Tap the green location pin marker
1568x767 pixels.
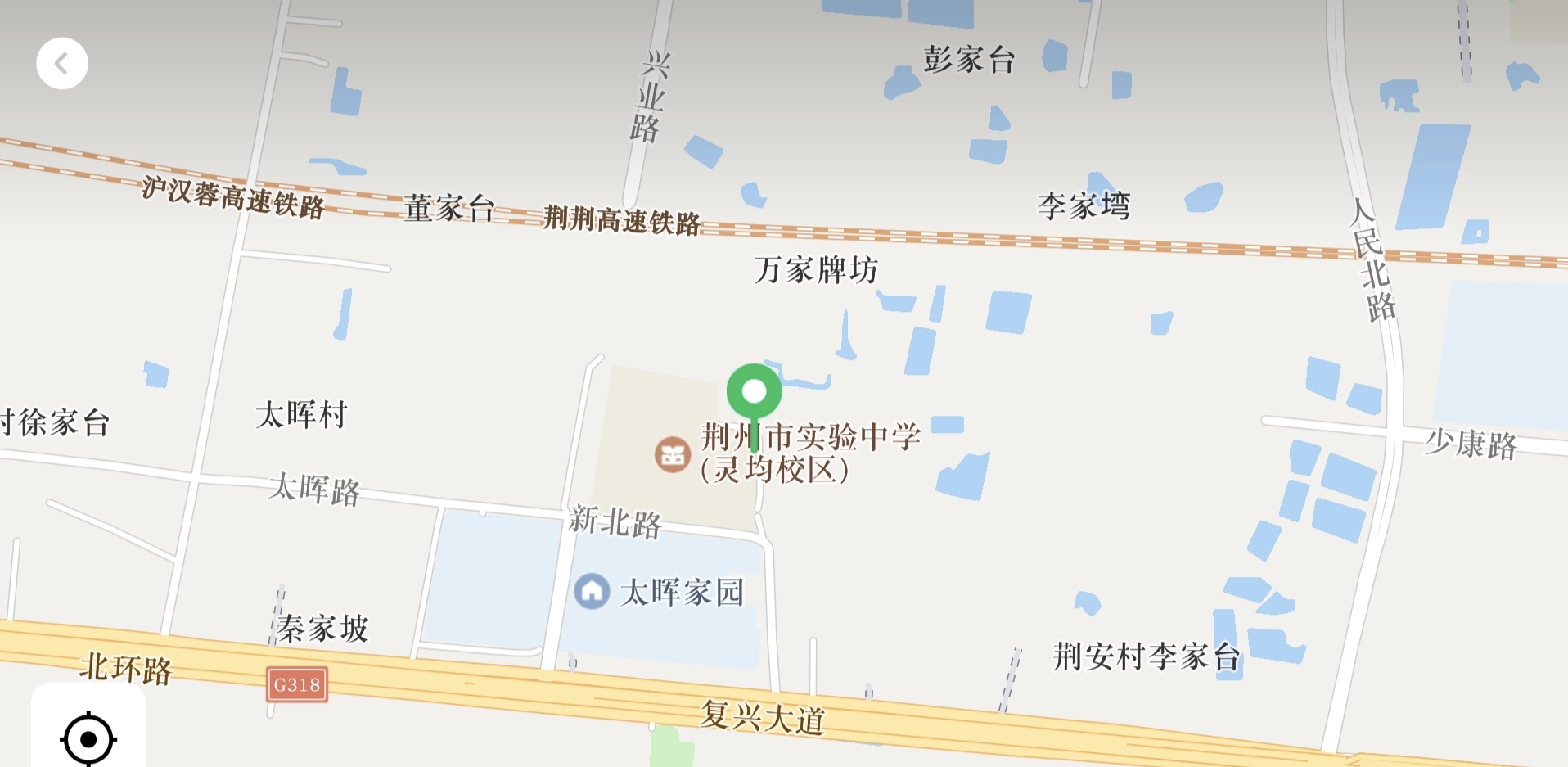(754, 393)
